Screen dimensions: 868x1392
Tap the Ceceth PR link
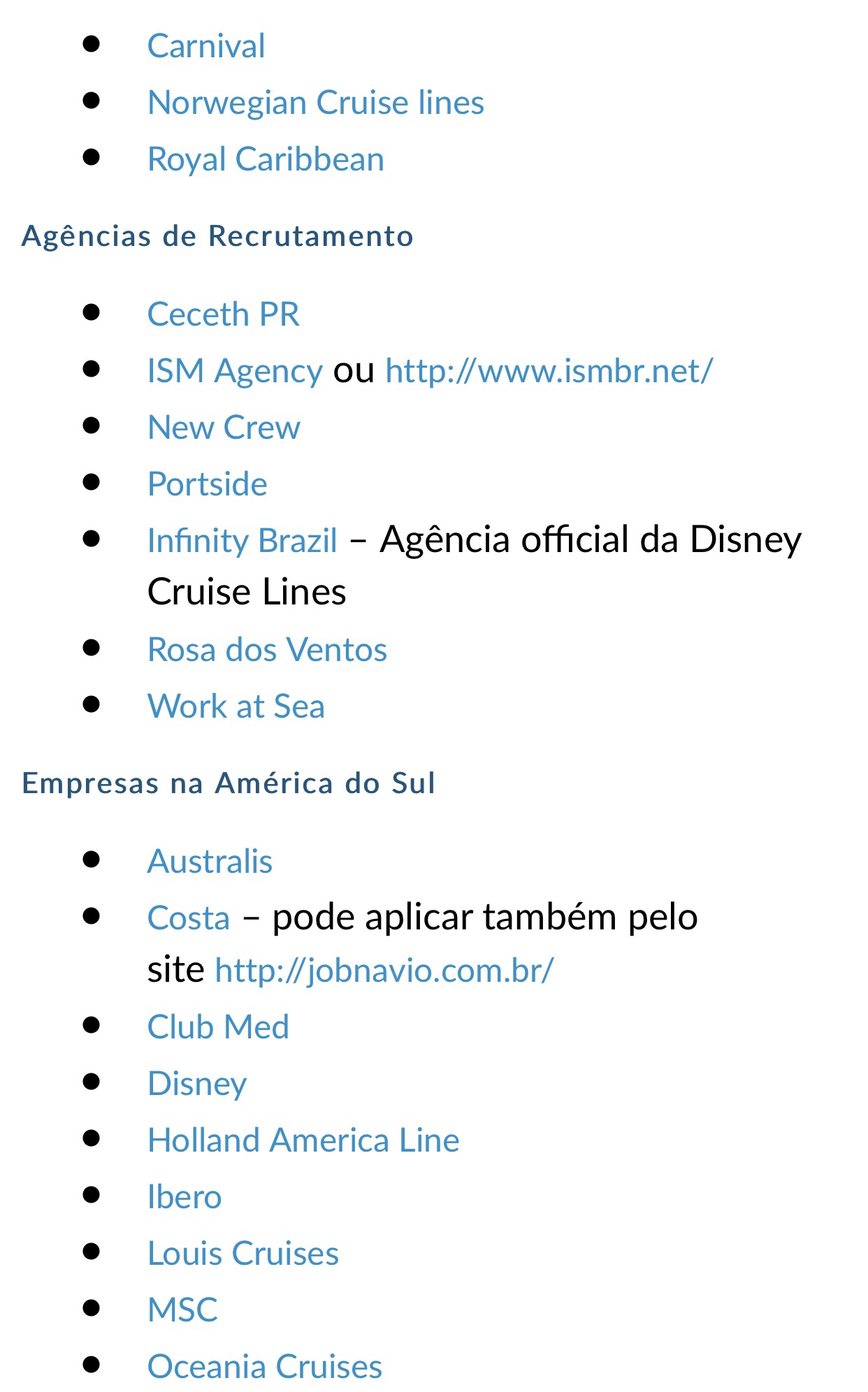pos(223,314)
